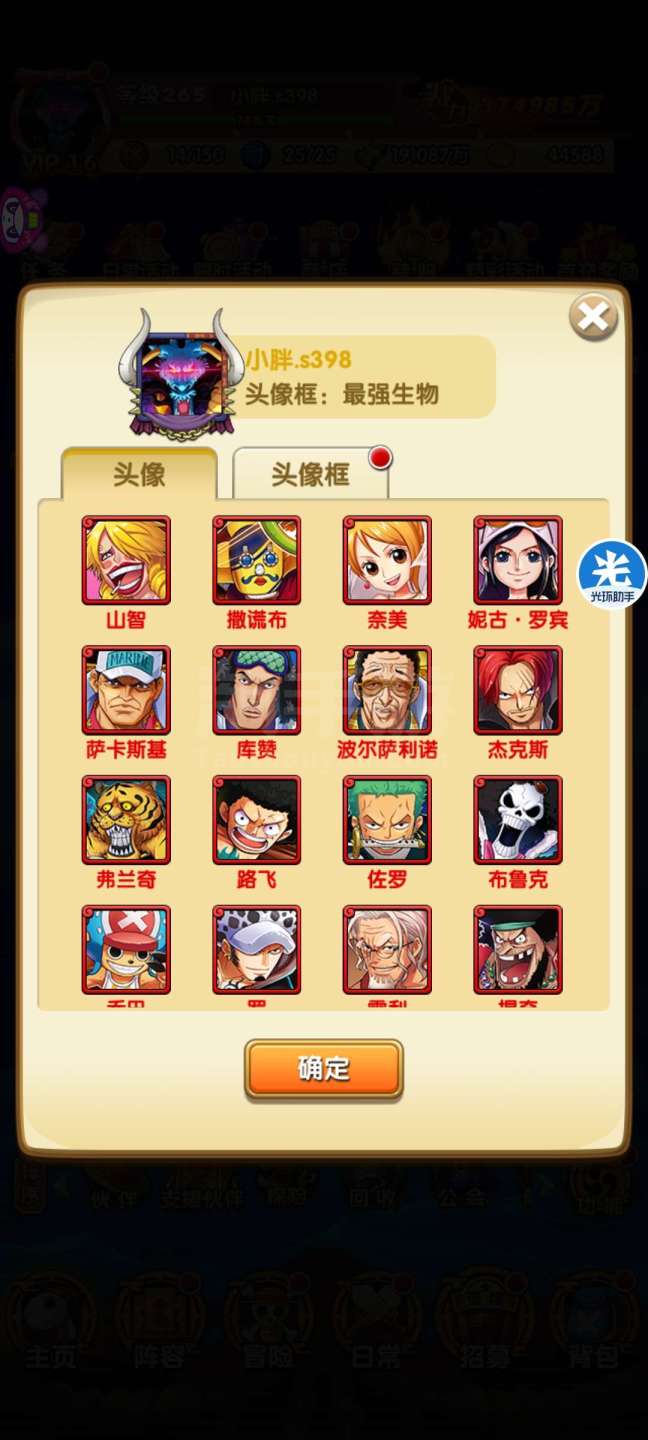Switch to the 头像框 tab

click(311, 474)
